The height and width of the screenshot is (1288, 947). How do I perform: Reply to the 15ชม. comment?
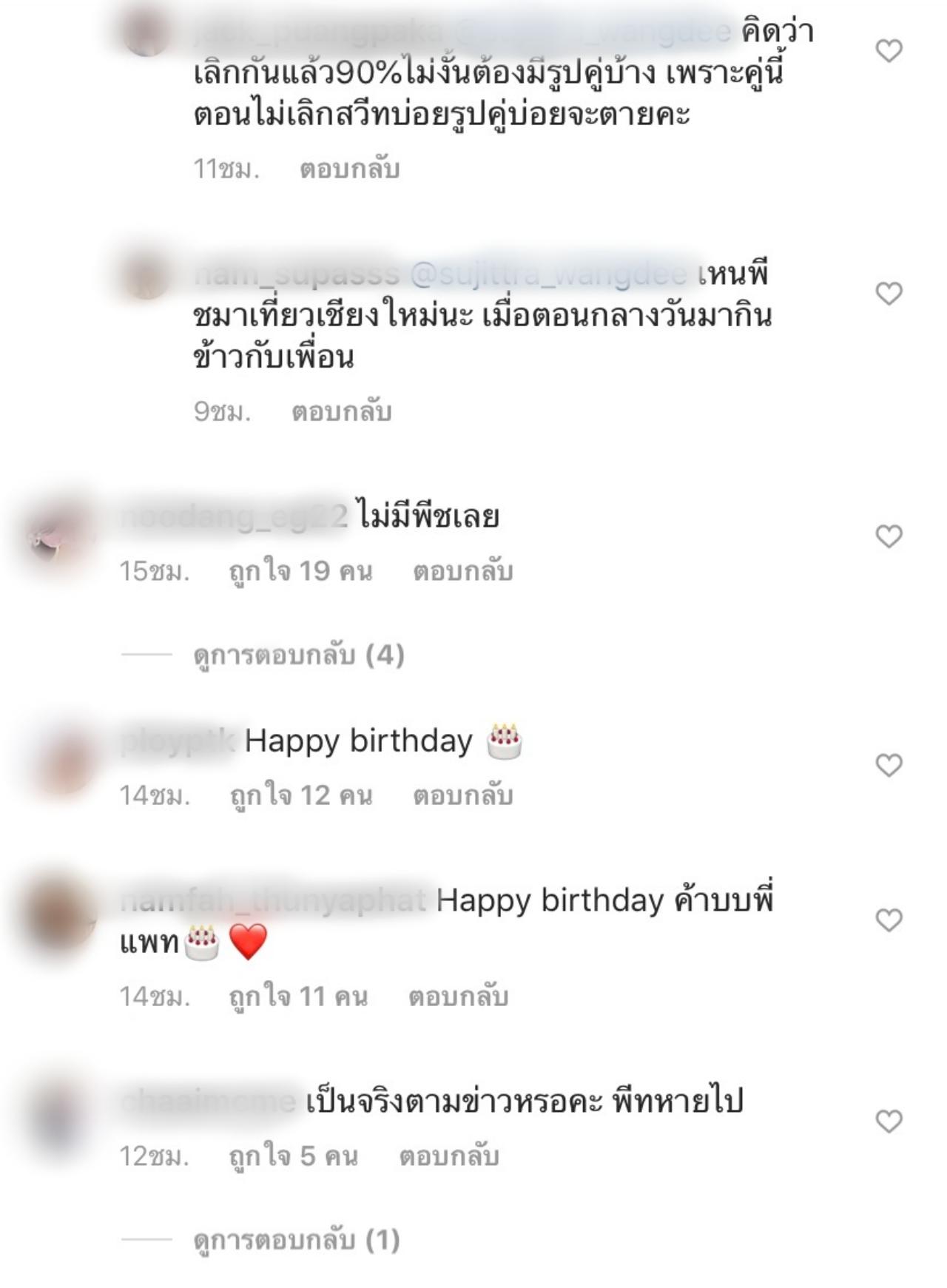click(x=462, y=572)
